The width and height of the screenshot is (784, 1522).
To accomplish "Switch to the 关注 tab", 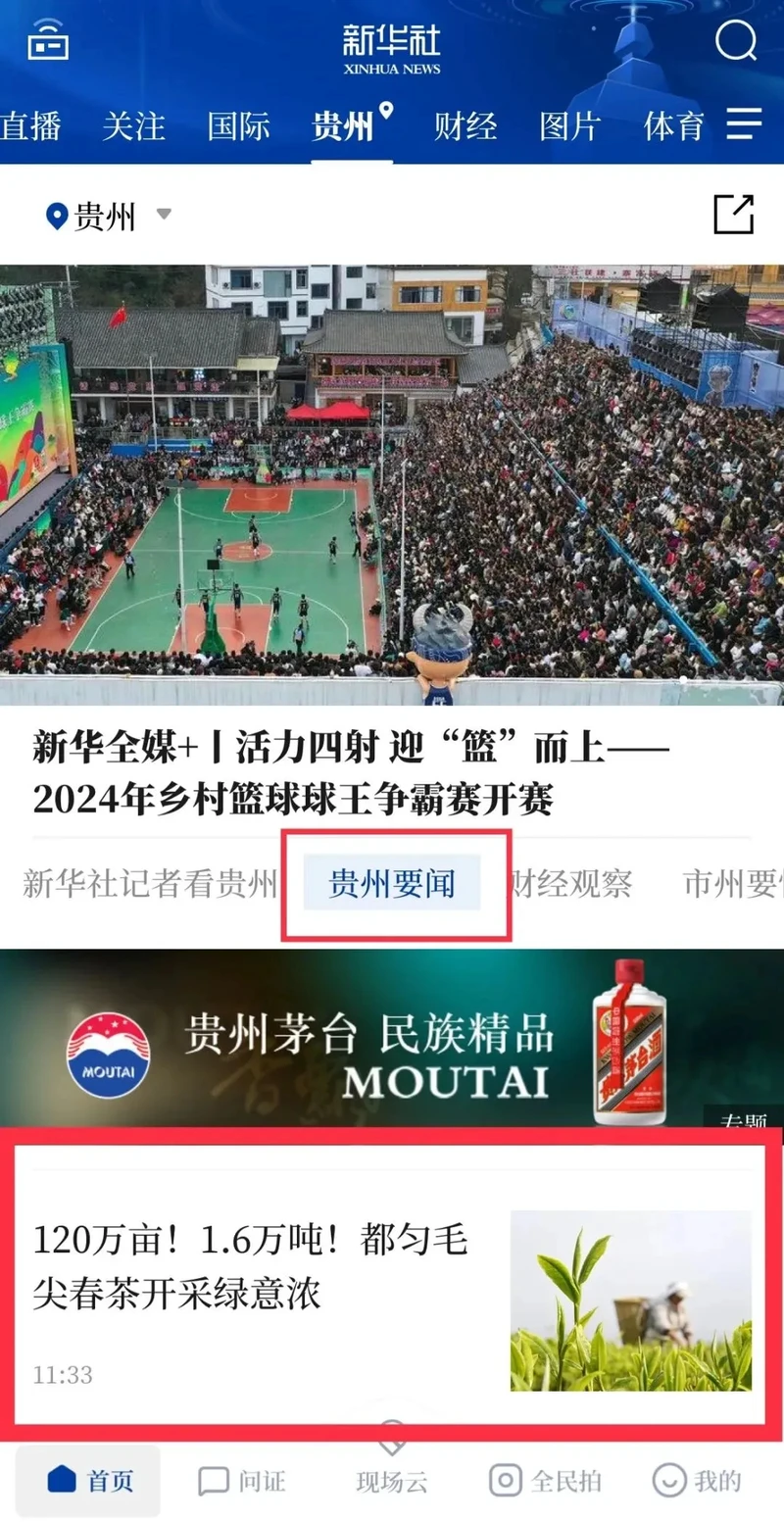I will point(134,125).
